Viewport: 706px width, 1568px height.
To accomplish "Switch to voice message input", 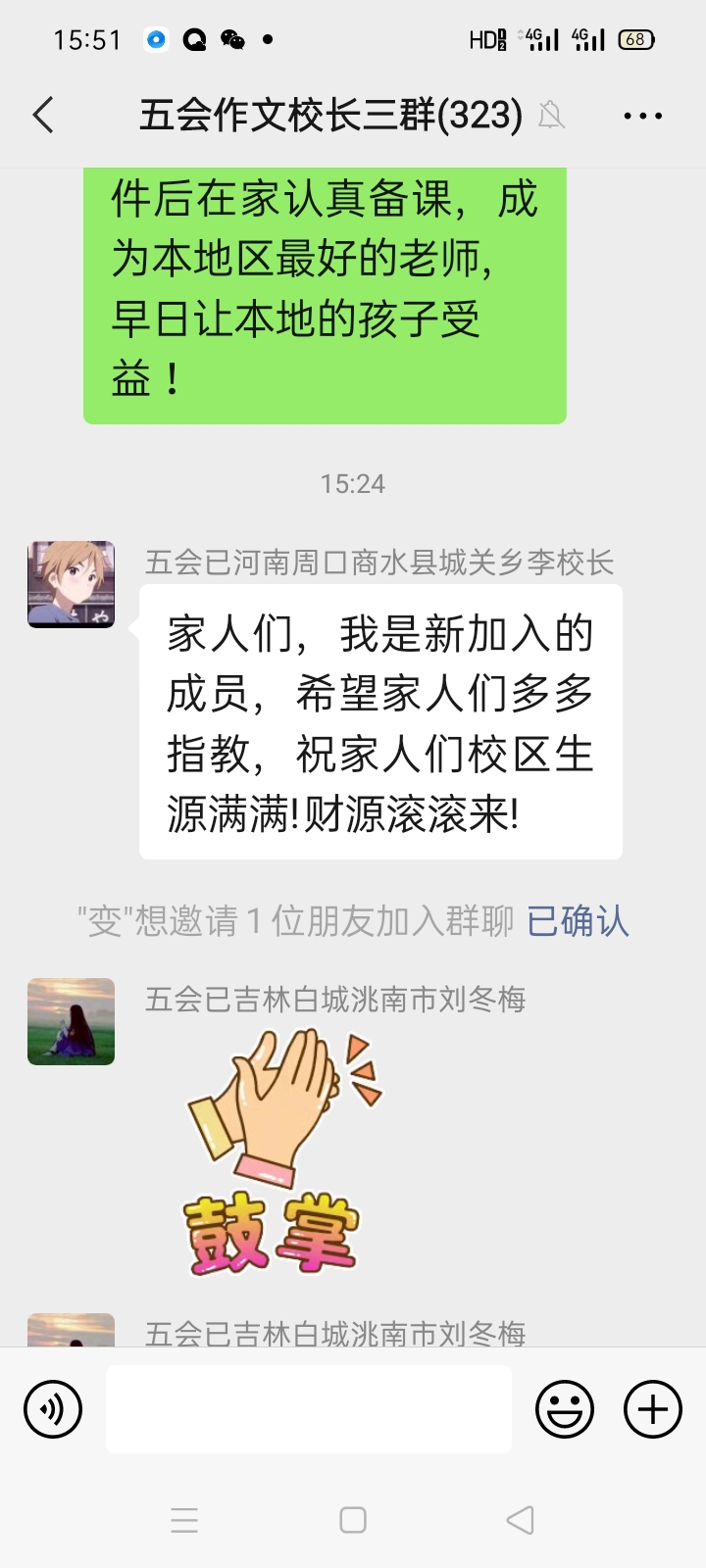I will point(53,1409).
